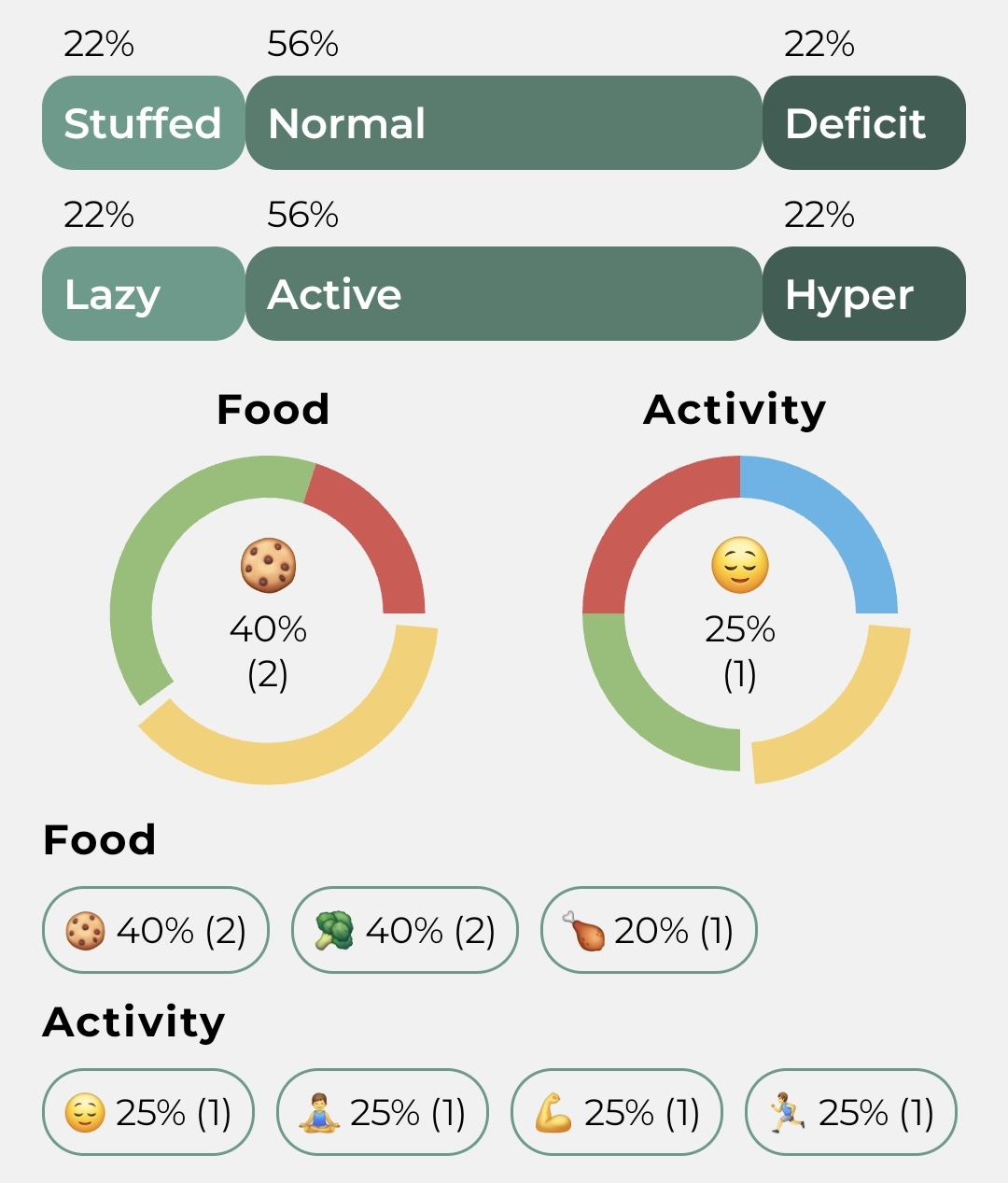This screenshot has height=1183, width=1008.
Task: Choose the meditation 25% activity chip
Action: point(383,1112)
